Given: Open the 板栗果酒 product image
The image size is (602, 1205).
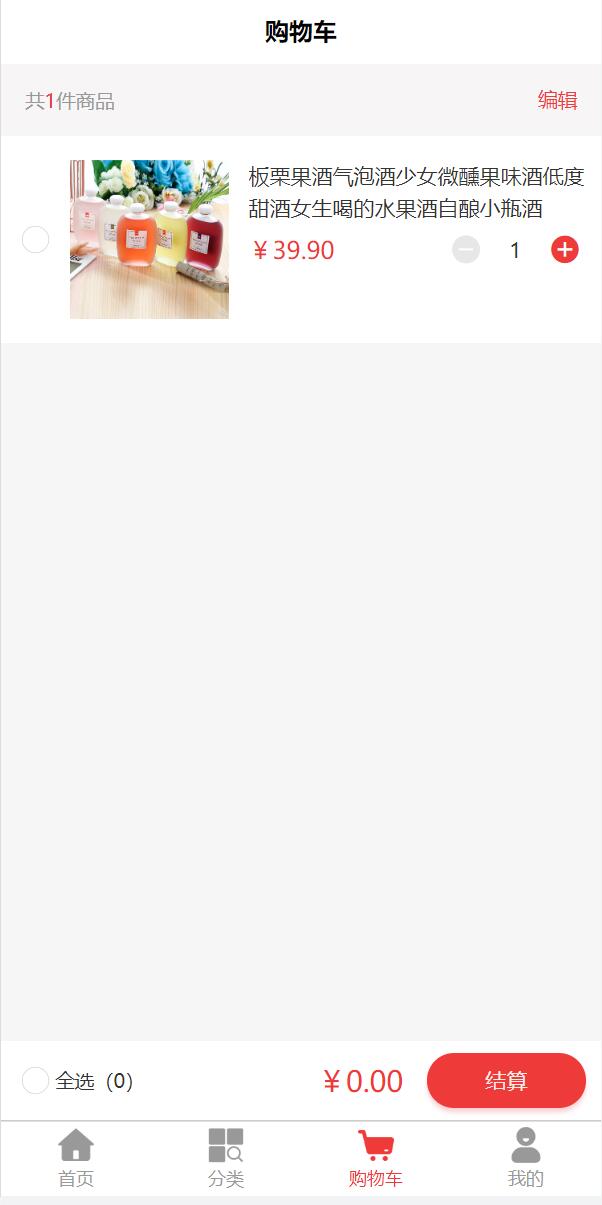Looking at the screenshot, I should [149, 240].
